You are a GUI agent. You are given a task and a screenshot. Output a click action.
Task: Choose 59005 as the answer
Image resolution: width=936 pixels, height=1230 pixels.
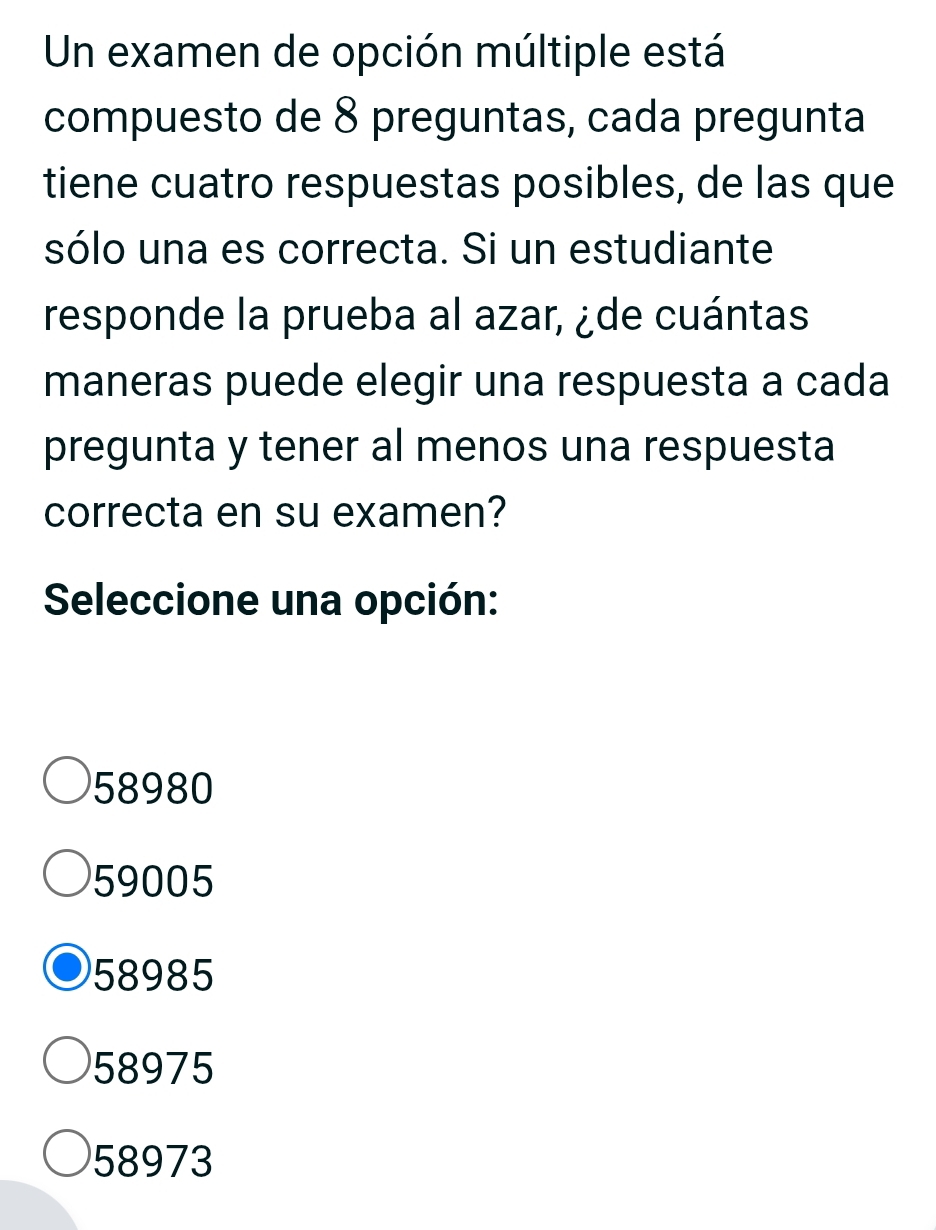tap(67, 877)
